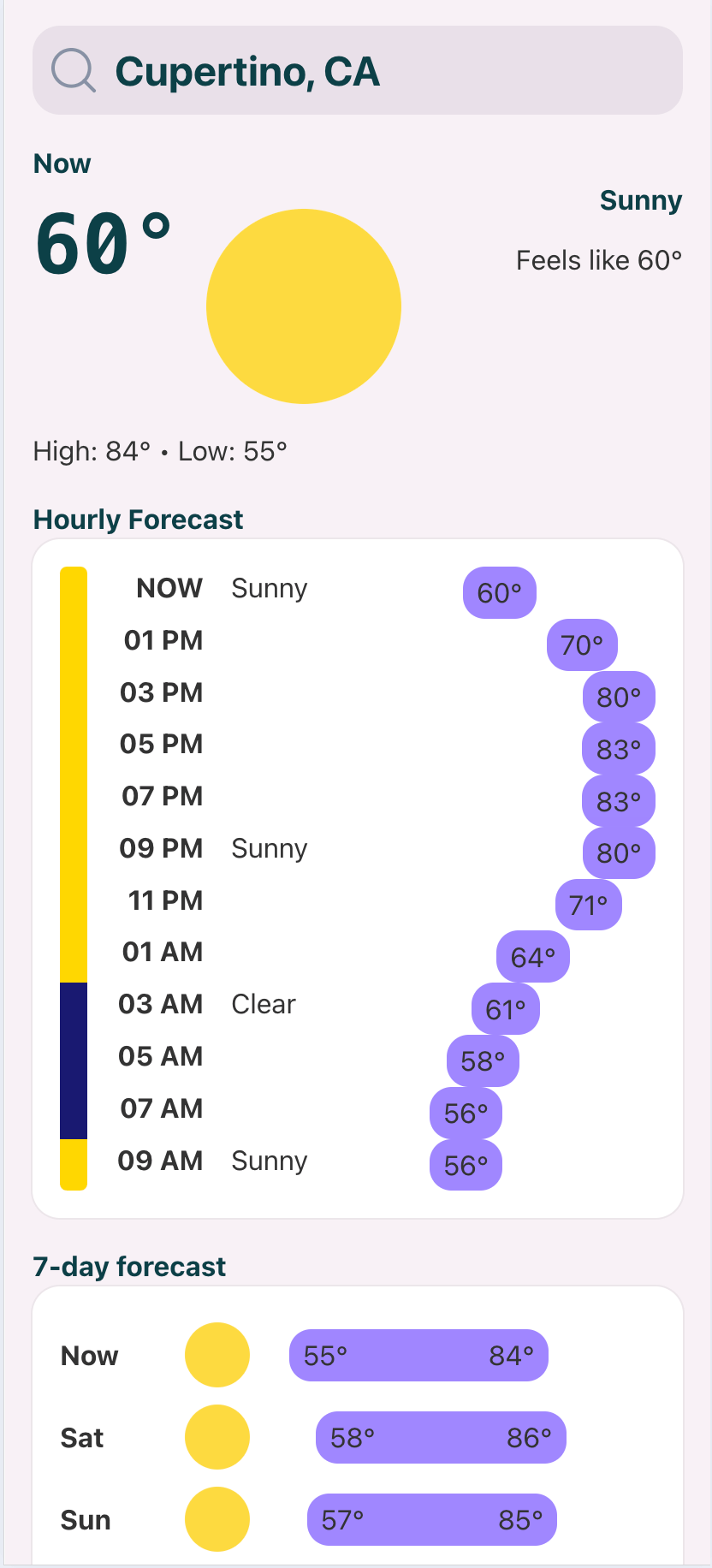Click the large 60° current temperature reading
This screenshot has height=1568, width=712.
coord(104,243)
